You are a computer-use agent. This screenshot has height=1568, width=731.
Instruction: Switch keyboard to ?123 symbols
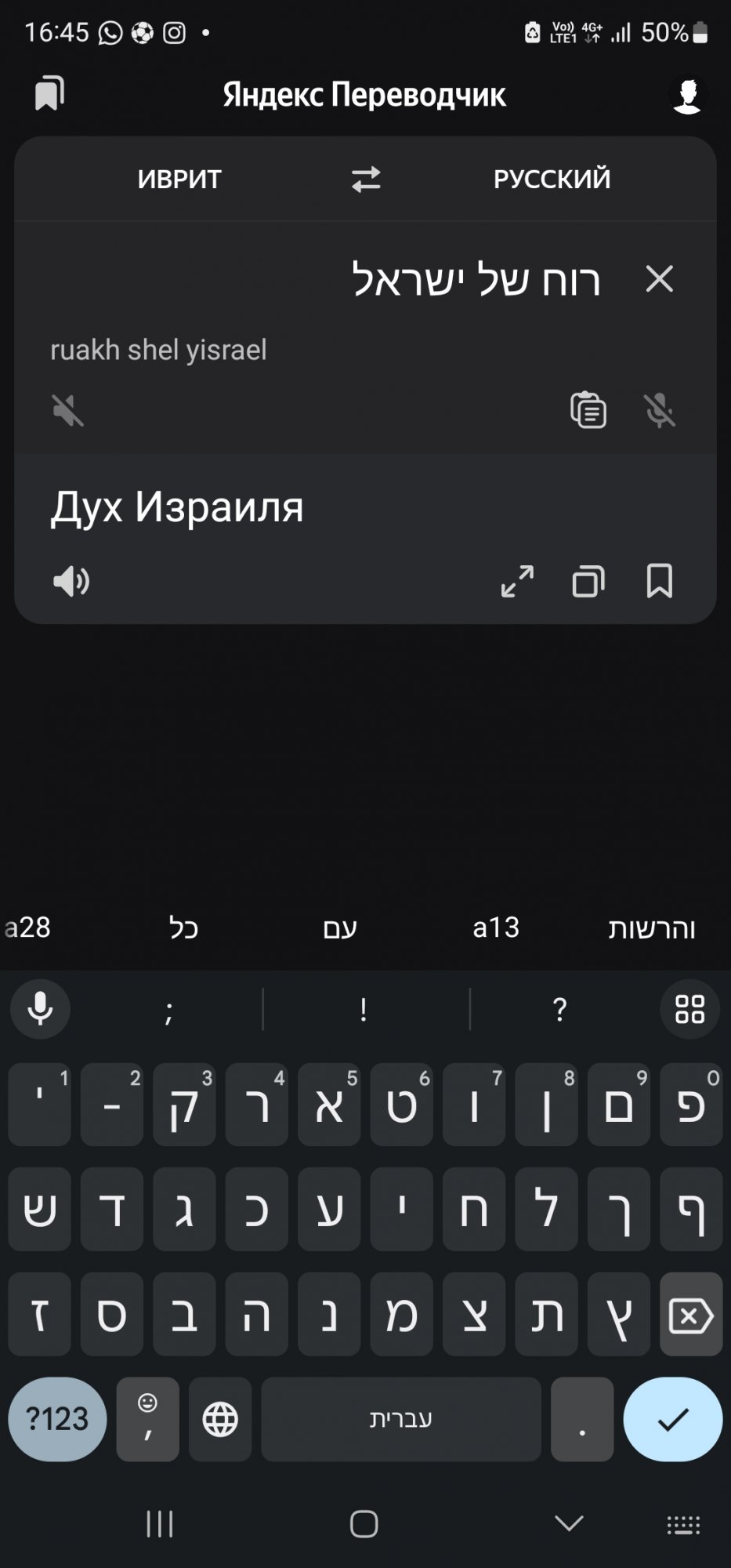pos(57,1419)
